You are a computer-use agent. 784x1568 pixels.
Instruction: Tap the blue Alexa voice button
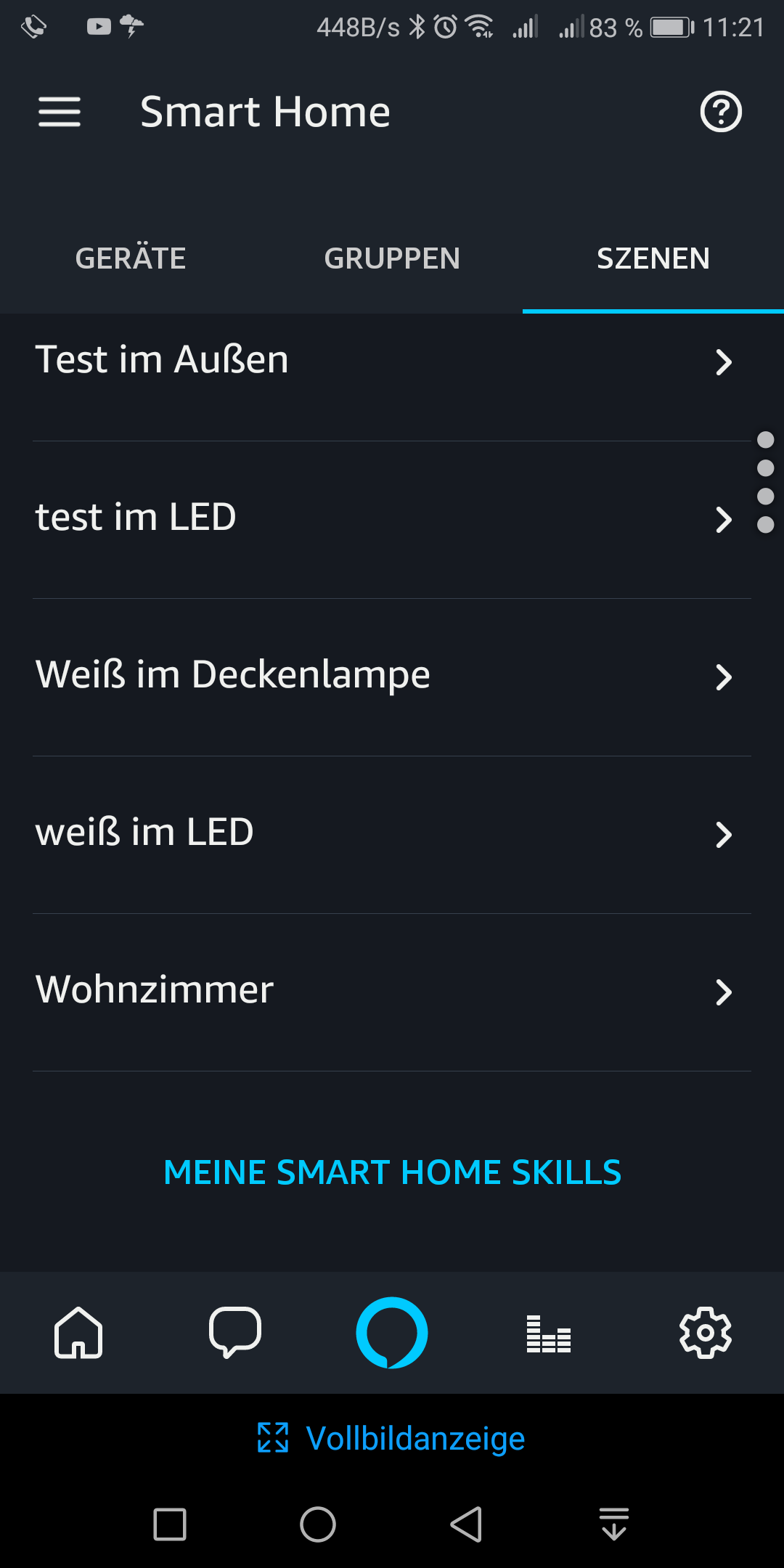pos(392,1333)
